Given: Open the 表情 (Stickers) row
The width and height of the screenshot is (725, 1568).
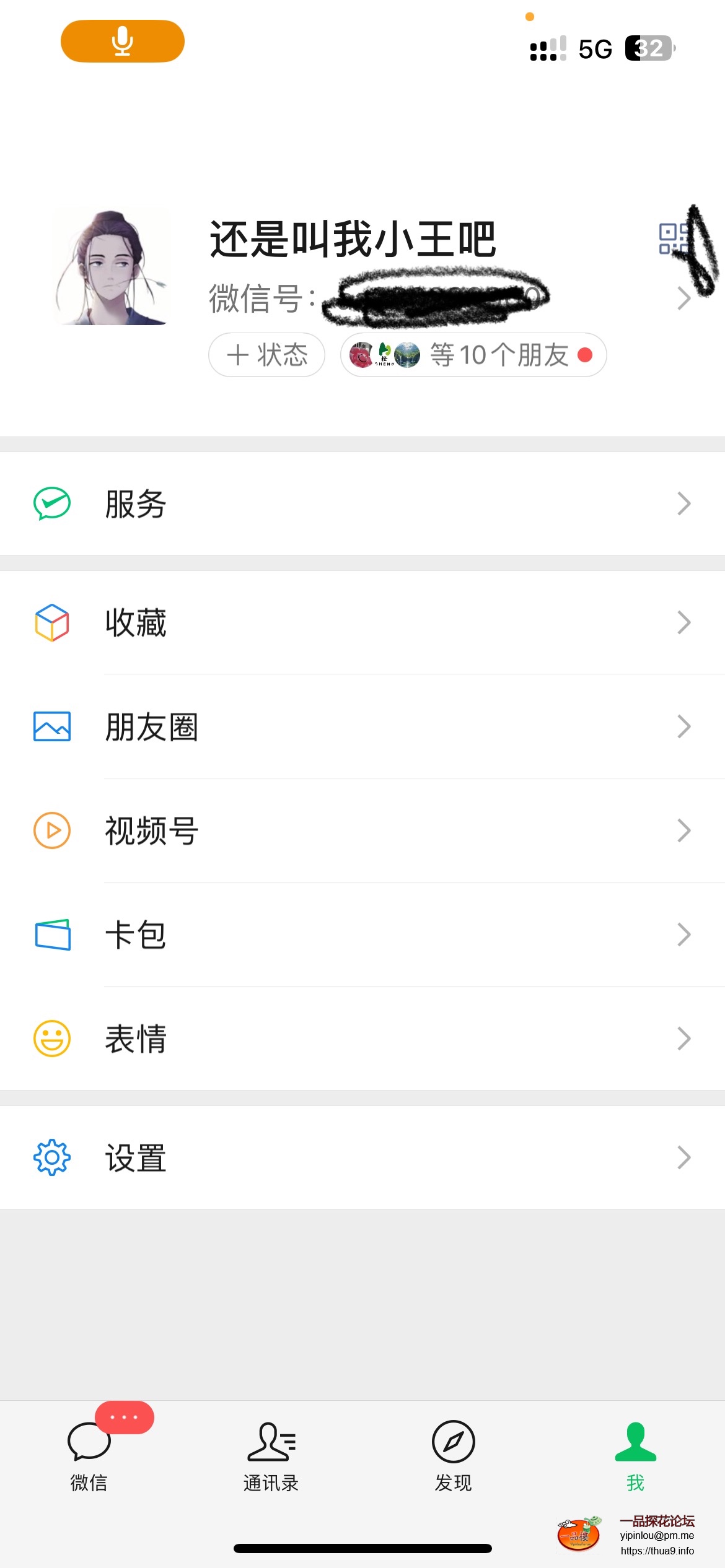Looking at the screenshot, I should click(362, 1039).
